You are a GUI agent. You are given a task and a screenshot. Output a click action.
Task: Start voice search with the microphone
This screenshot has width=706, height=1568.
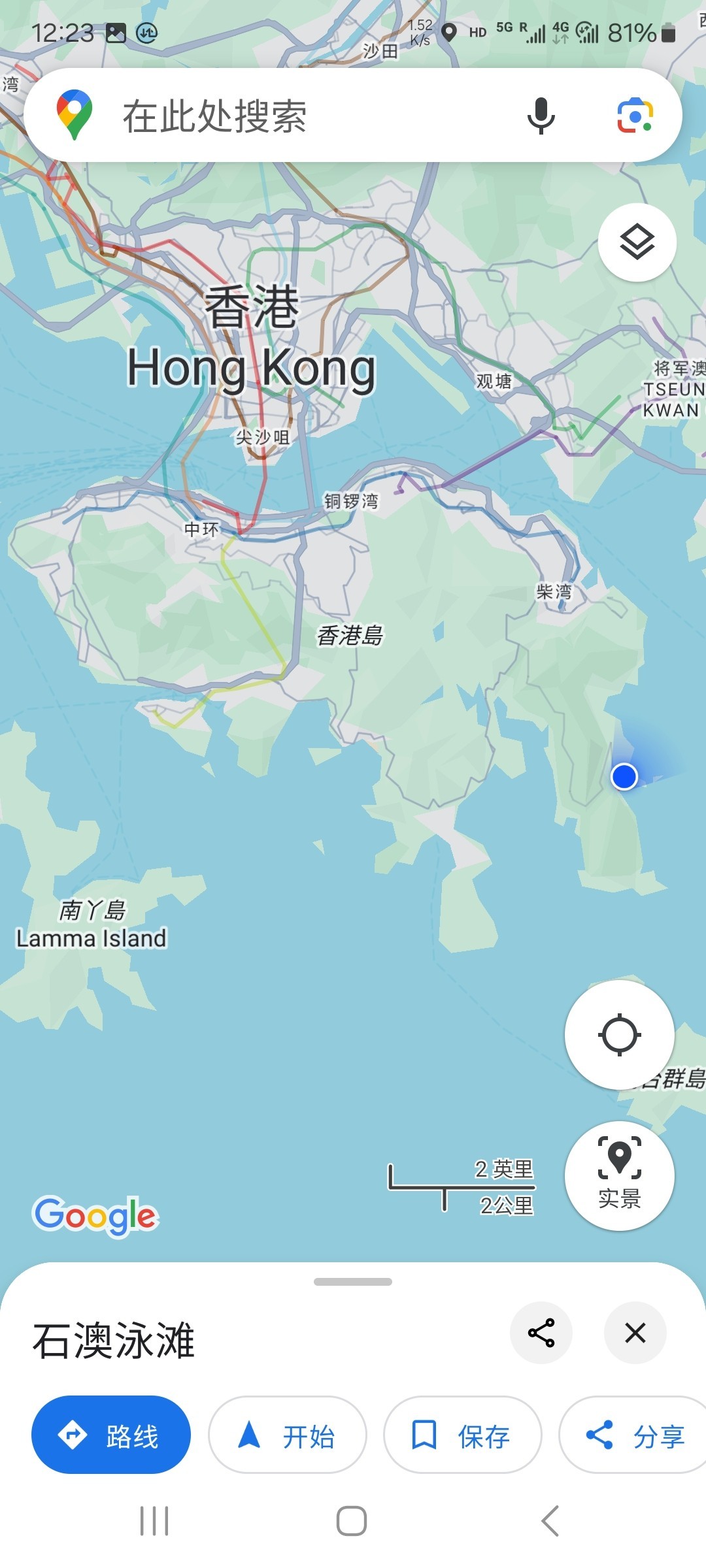point(541,116)
